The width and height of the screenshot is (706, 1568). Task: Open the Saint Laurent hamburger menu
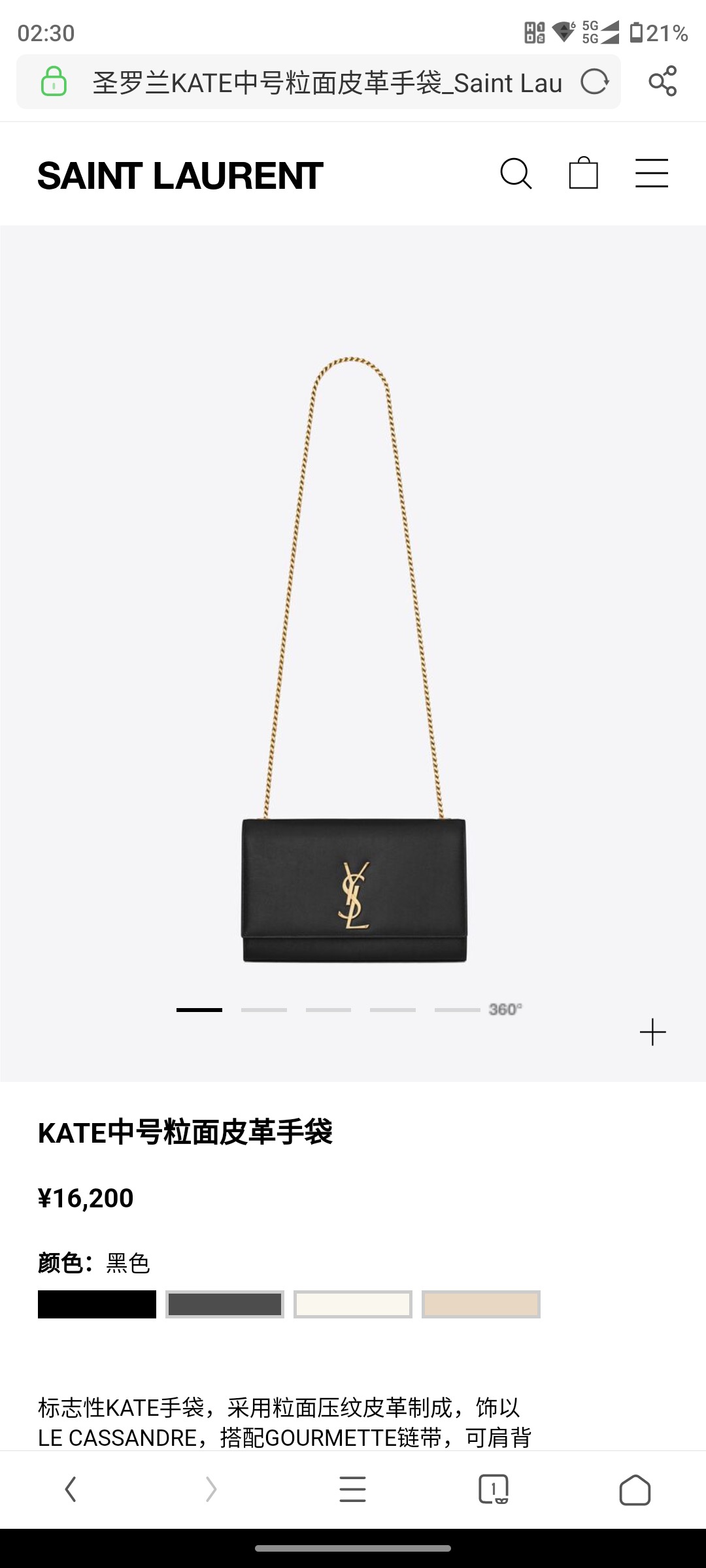tap(651, 174)
